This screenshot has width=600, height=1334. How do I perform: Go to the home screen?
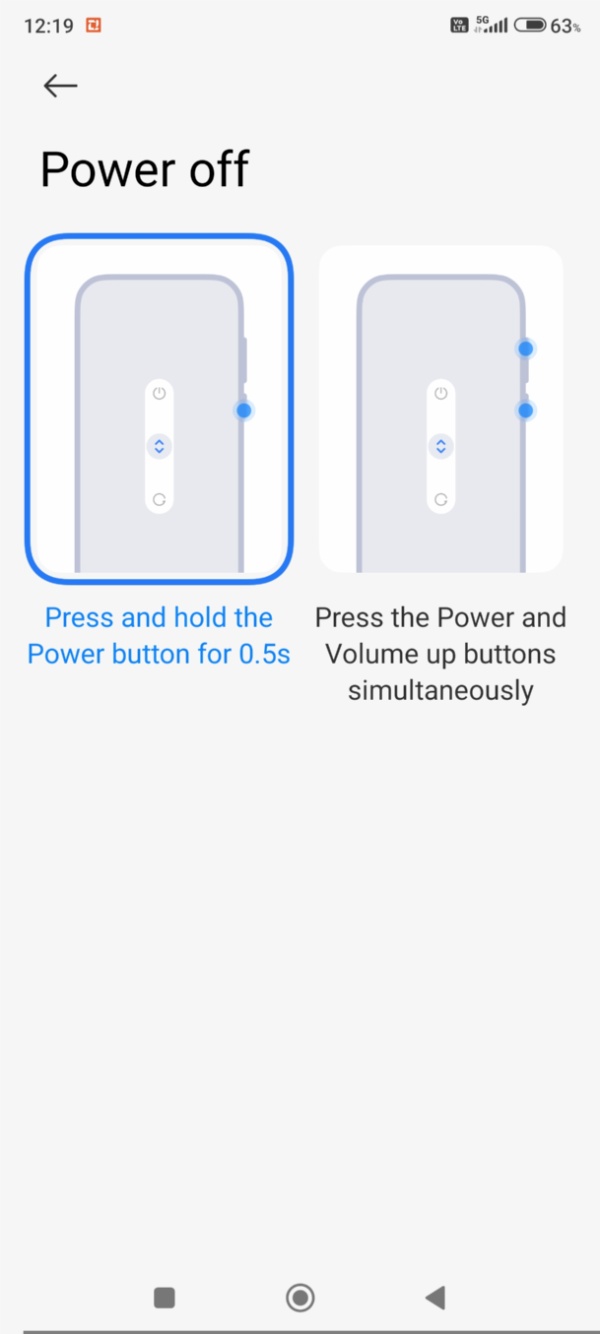click(x=300, y=1298)
